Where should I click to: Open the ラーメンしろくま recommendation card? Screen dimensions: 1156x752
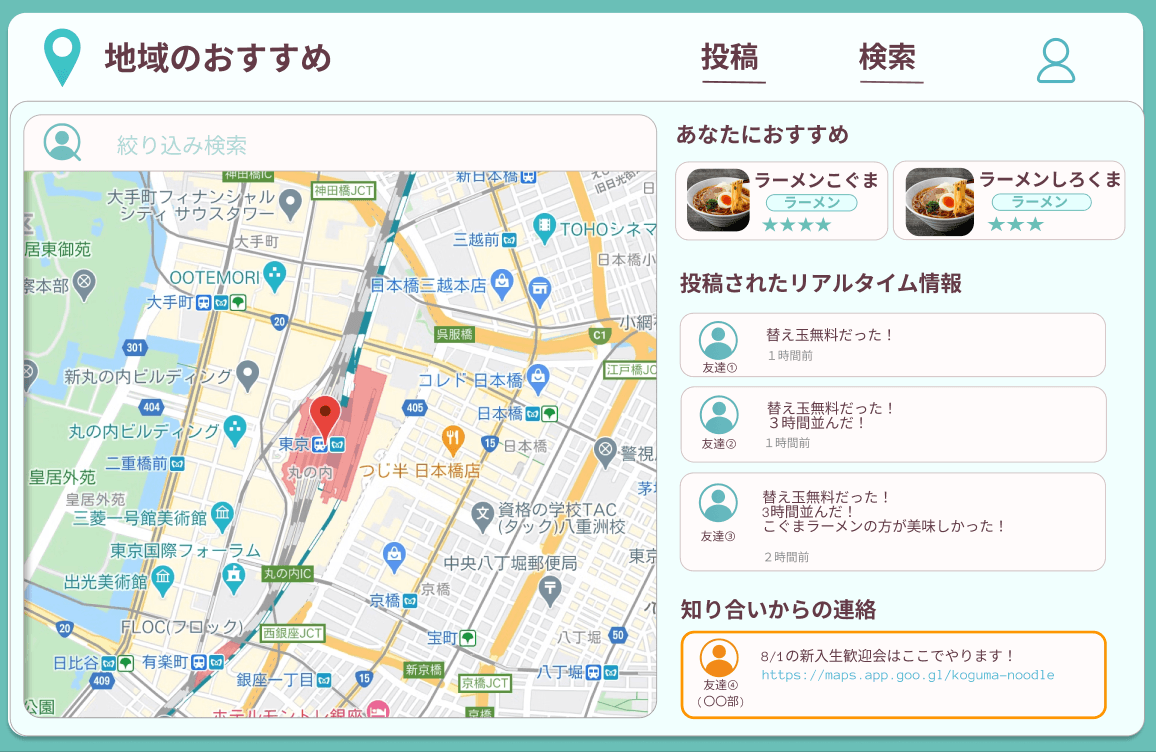[x=1008, y=201]
